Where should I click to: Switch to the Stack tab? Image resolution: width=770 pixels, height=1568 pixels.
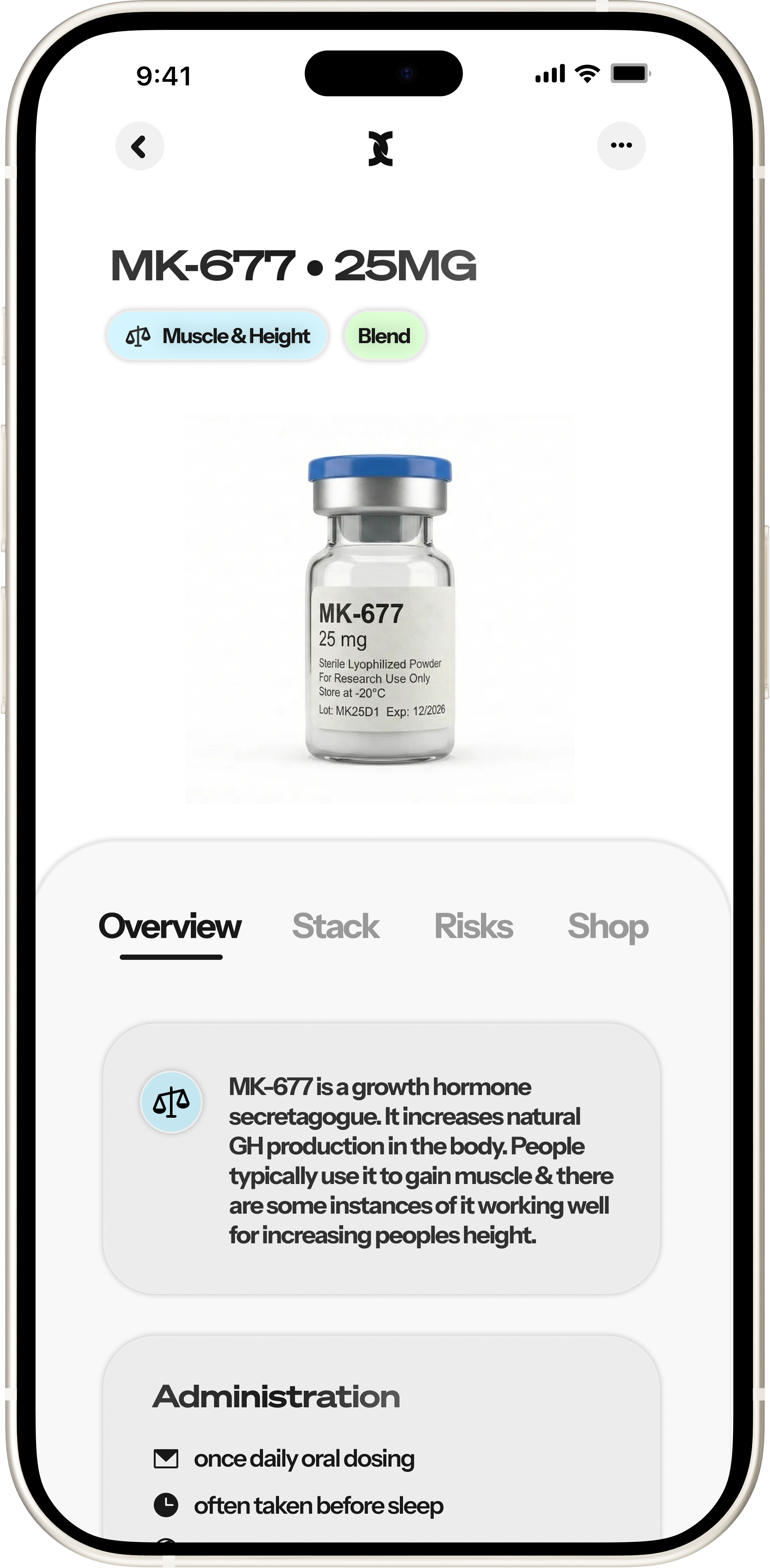coord(336,926)
